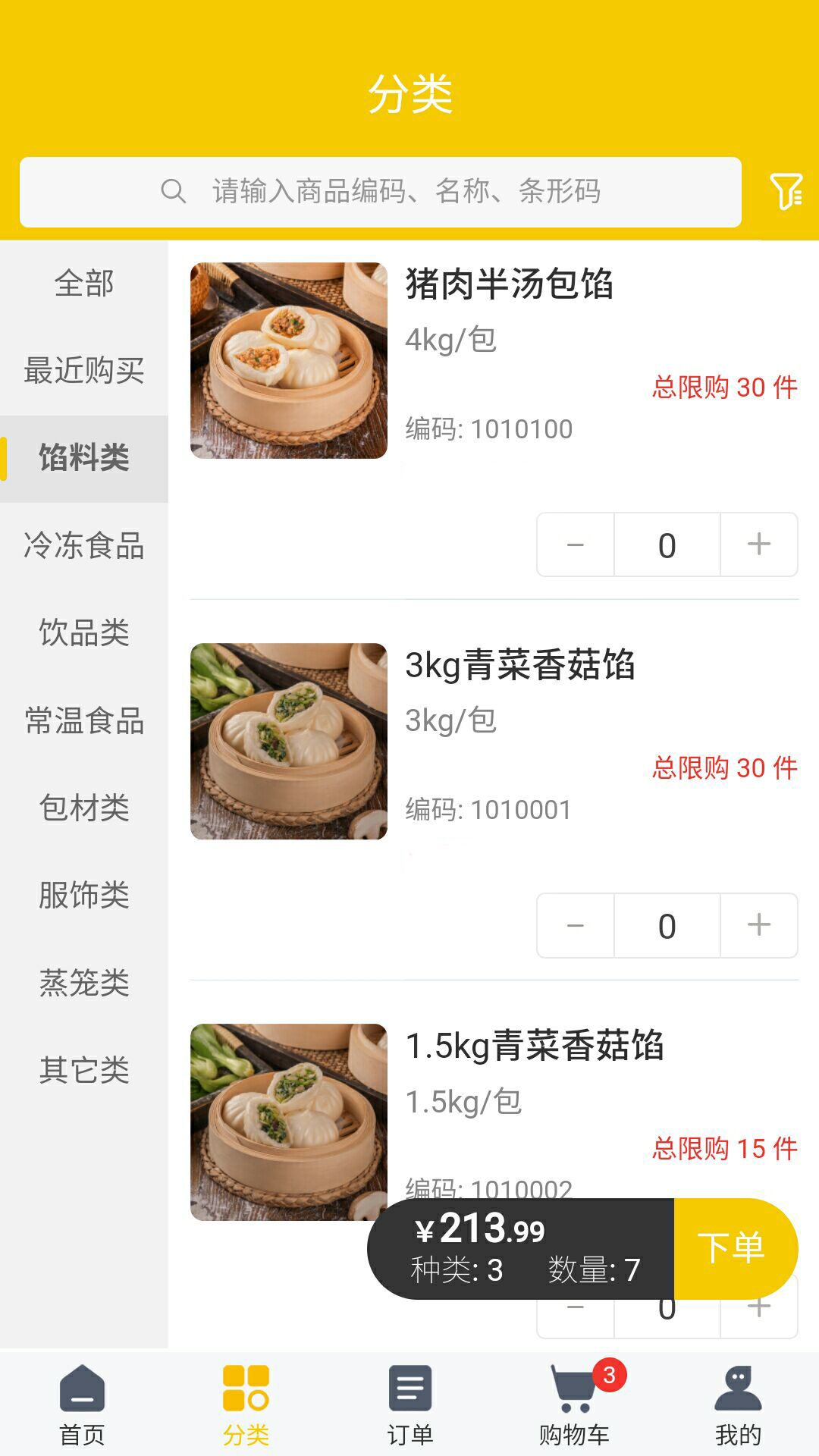Decrease quantity of 3kg青菜香菇馅 with minus button
The width and height of the screenshot is (819, 1456).
click(574, 926)
